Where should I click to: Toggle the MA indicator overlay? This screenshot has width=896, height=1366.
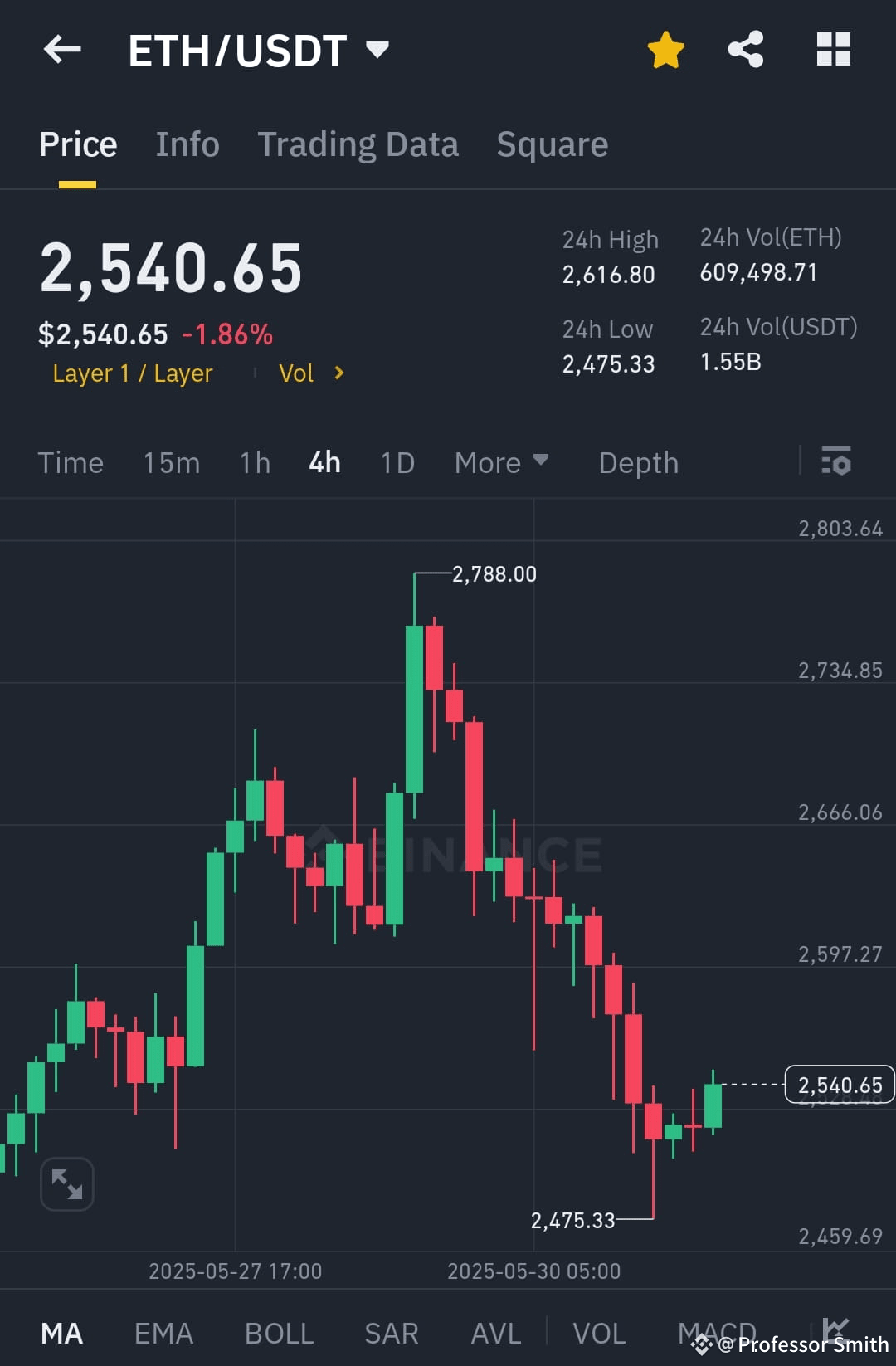(x=62, y=1332)
